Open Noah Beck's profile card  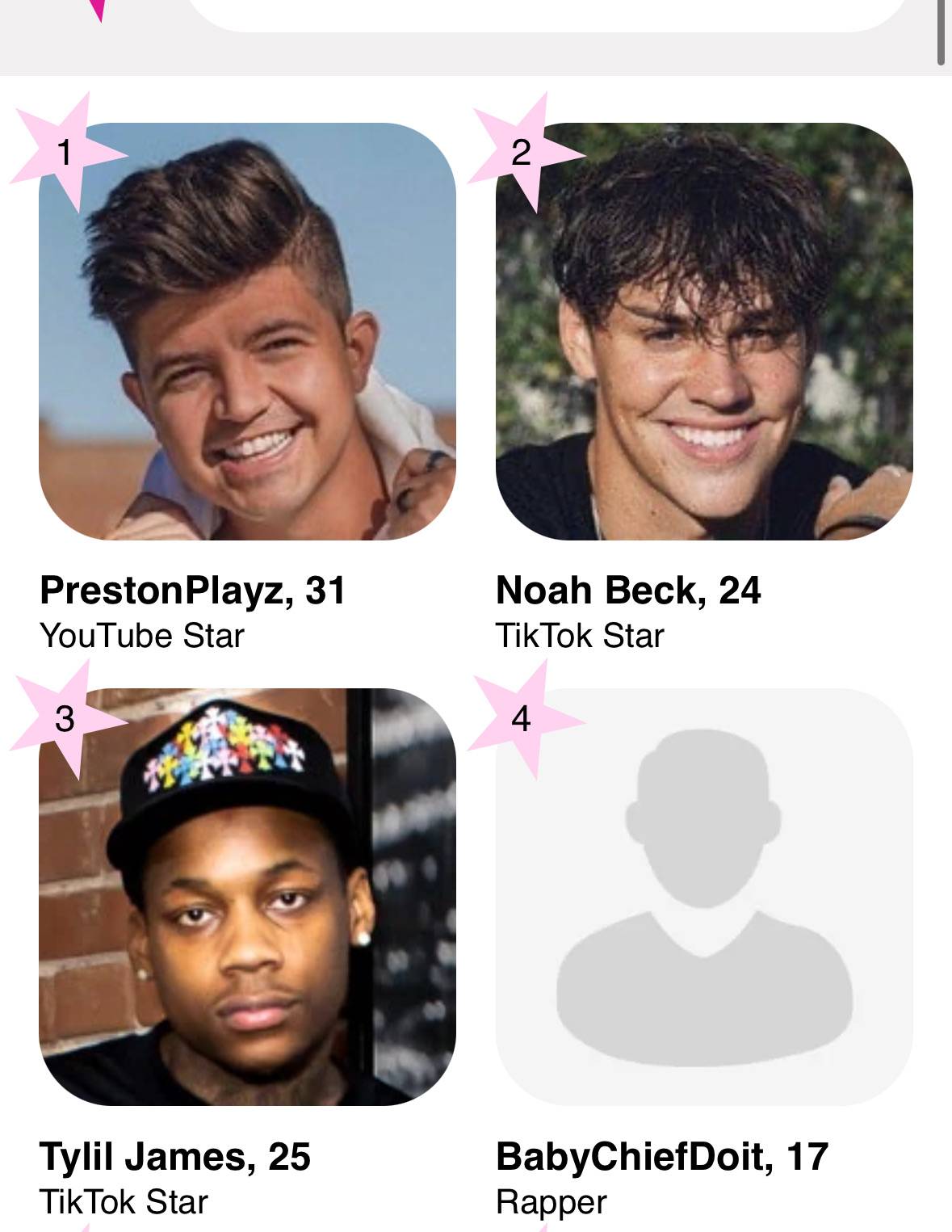[x=704, y=331]
